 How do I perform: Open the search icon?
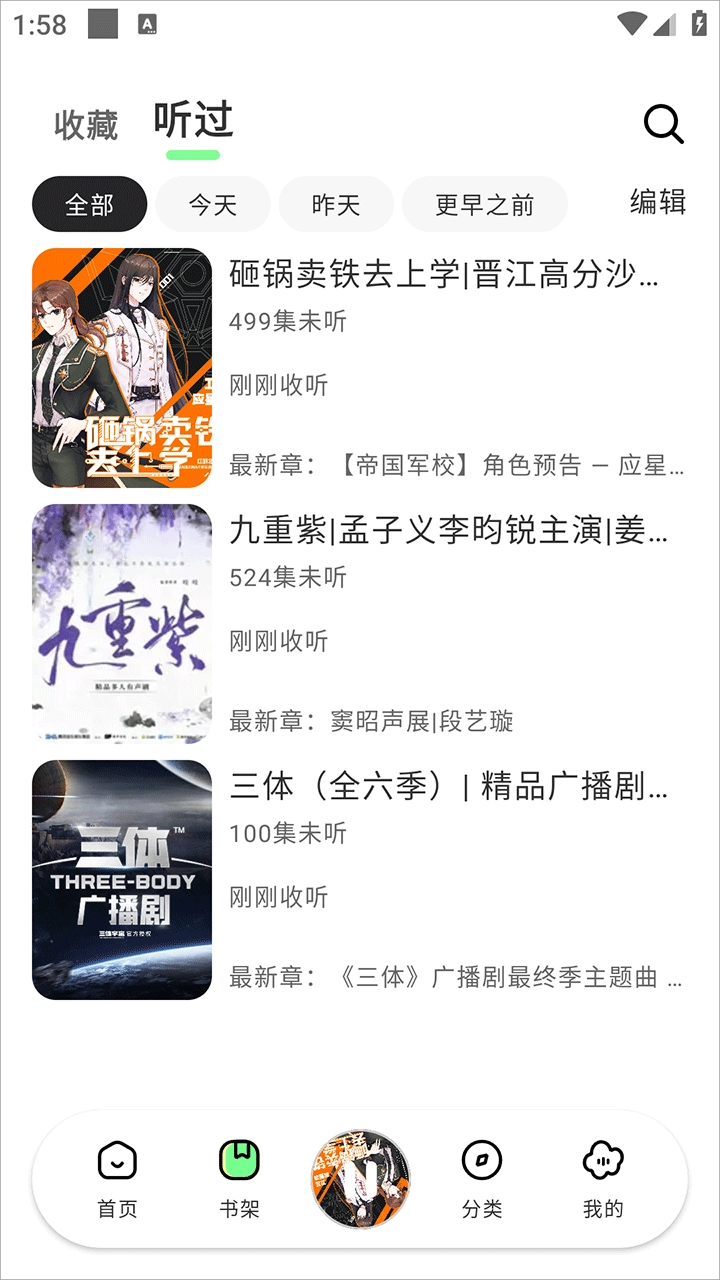[x=663, y=125]
